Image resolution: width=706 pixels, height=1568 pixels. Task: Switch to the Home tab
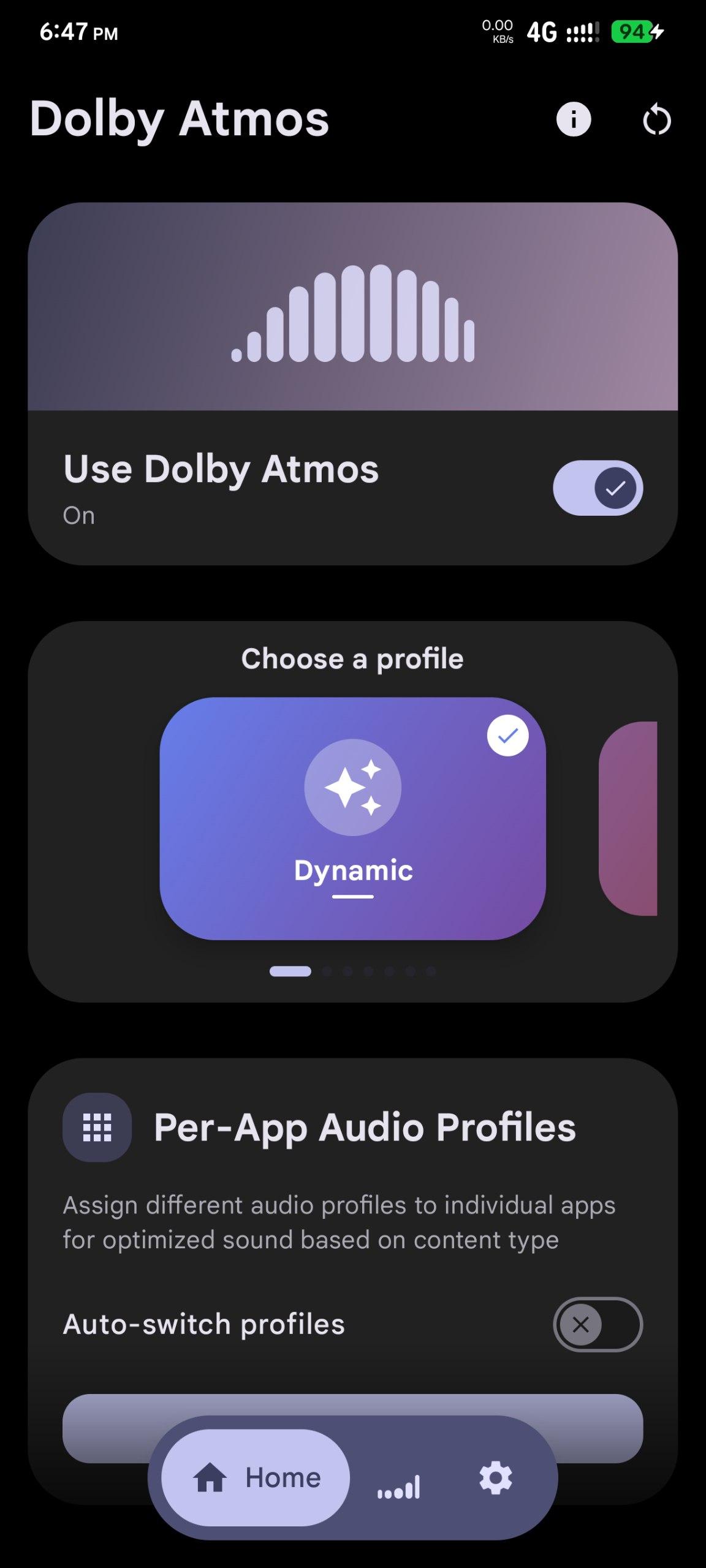click(x=256, y=1477)
